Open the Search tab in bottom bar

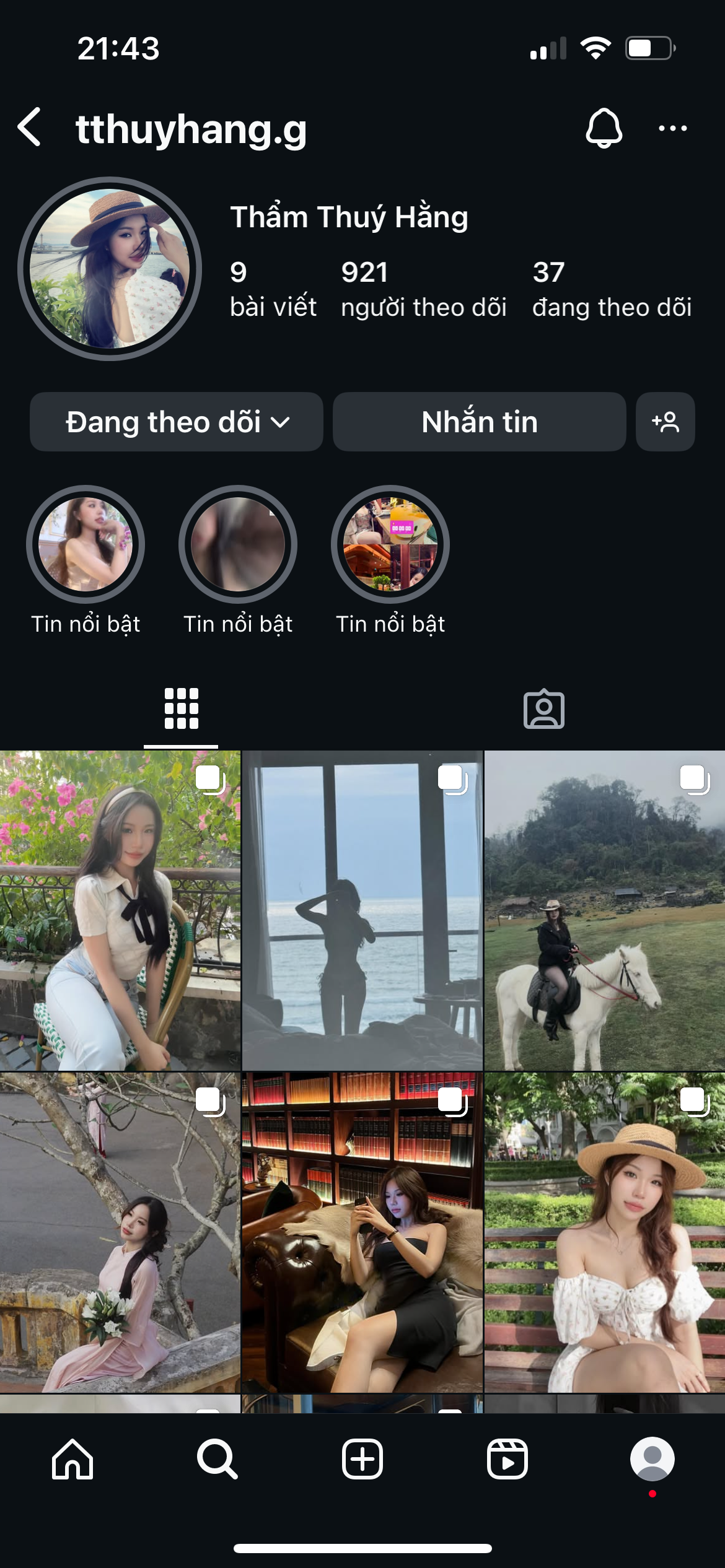click(217, 1458)
